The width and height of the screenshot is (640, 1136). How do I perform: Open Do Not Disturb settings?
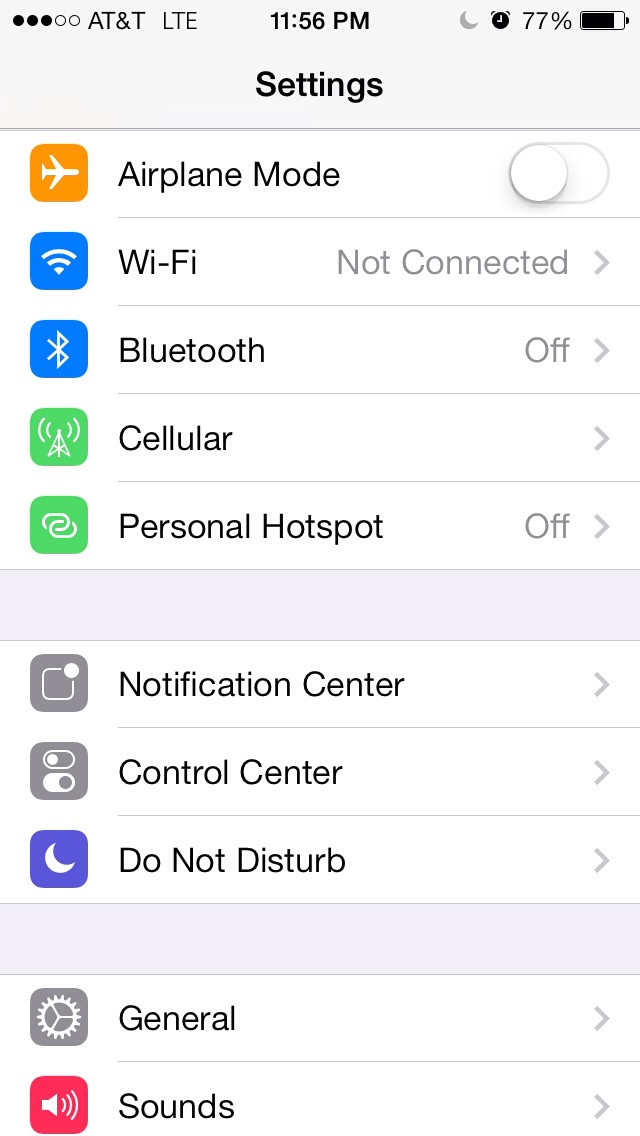[x=320, y=860]
